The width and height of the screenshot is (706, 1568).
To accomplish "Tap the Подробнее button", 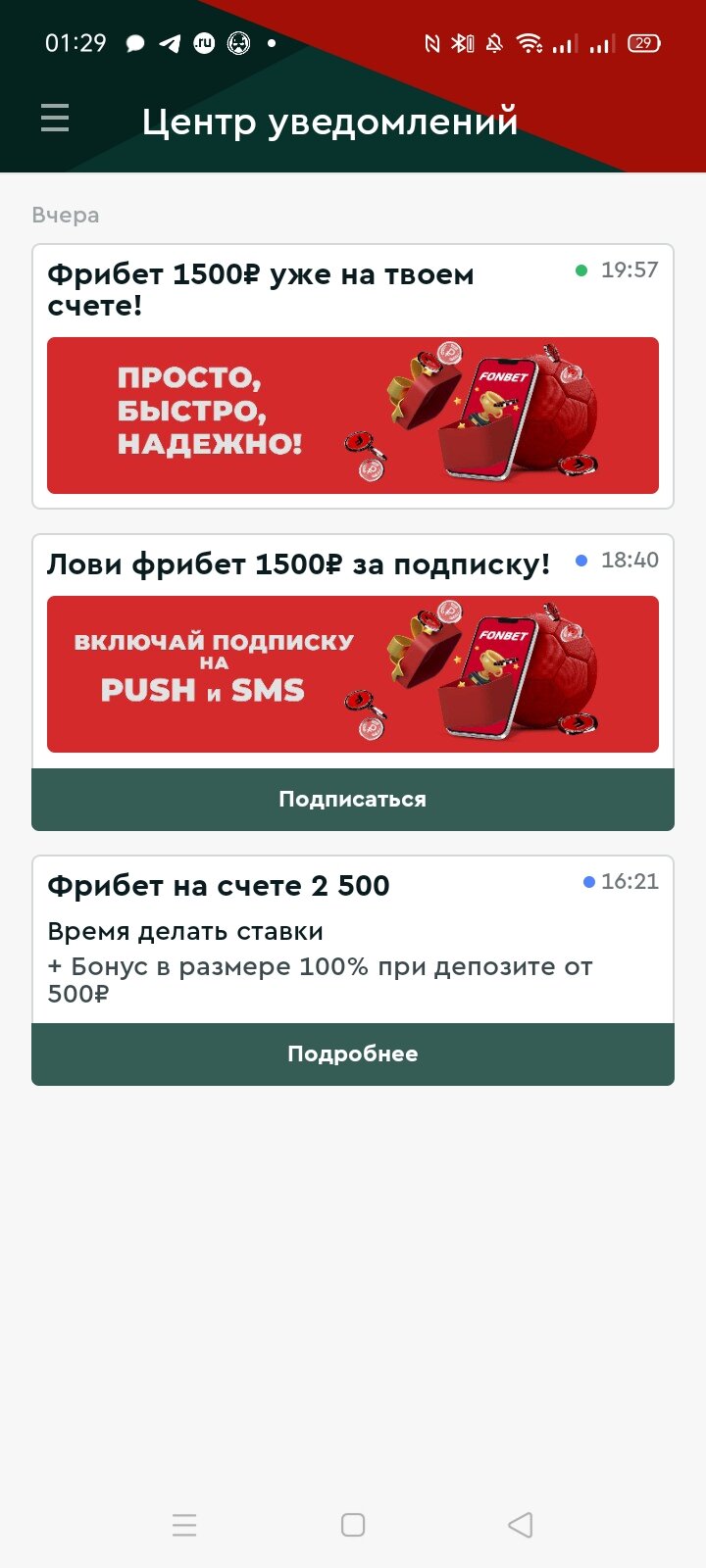I will coord(353,1054).
